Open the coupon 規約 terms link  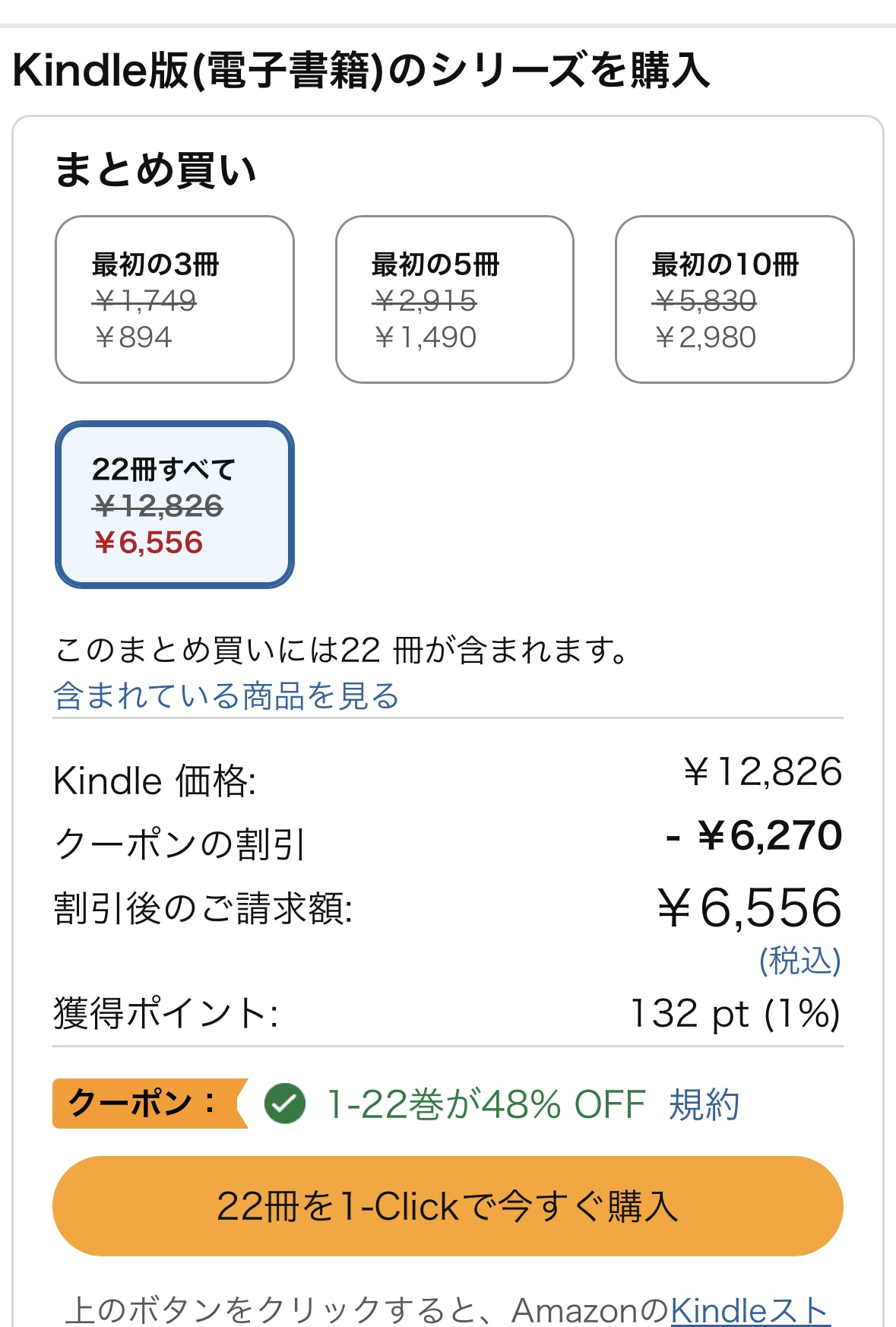coord(704,1104)
